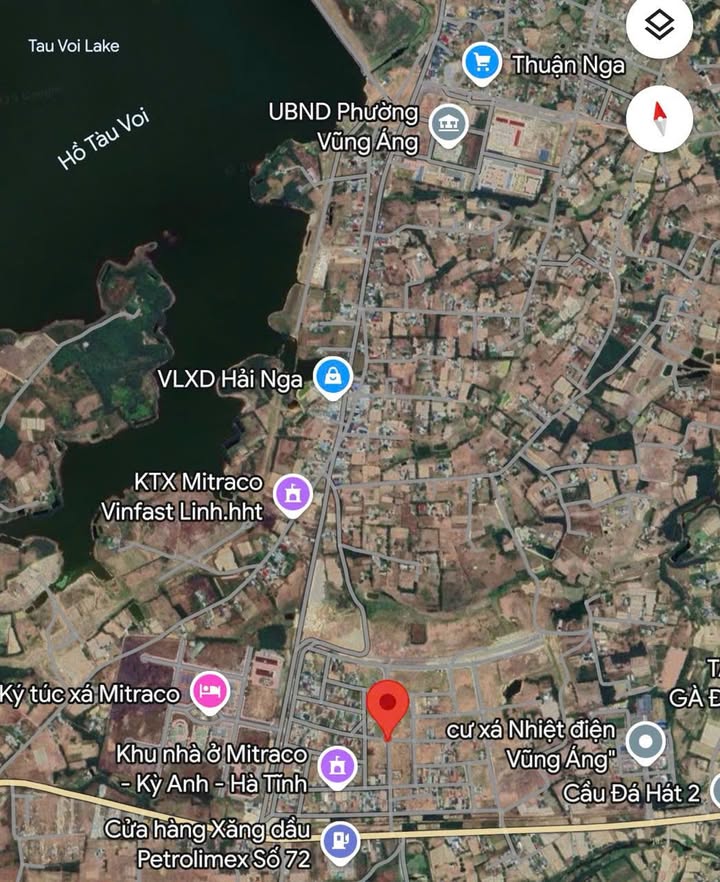
Task: Select cư xá Nhiệt điện Vũng Áng marker
Action: [x=646, y=742]
